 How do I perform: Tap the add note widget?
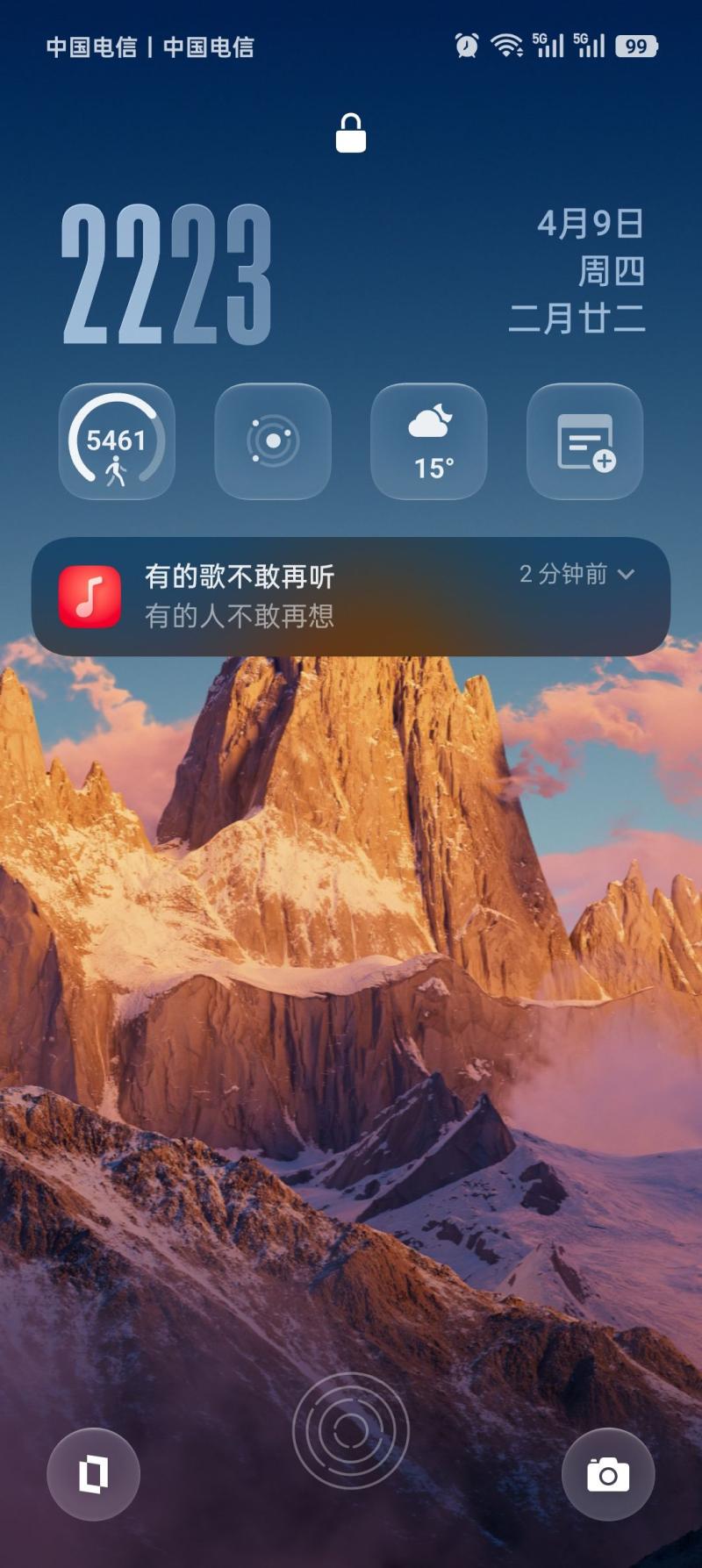click(584, 441)
